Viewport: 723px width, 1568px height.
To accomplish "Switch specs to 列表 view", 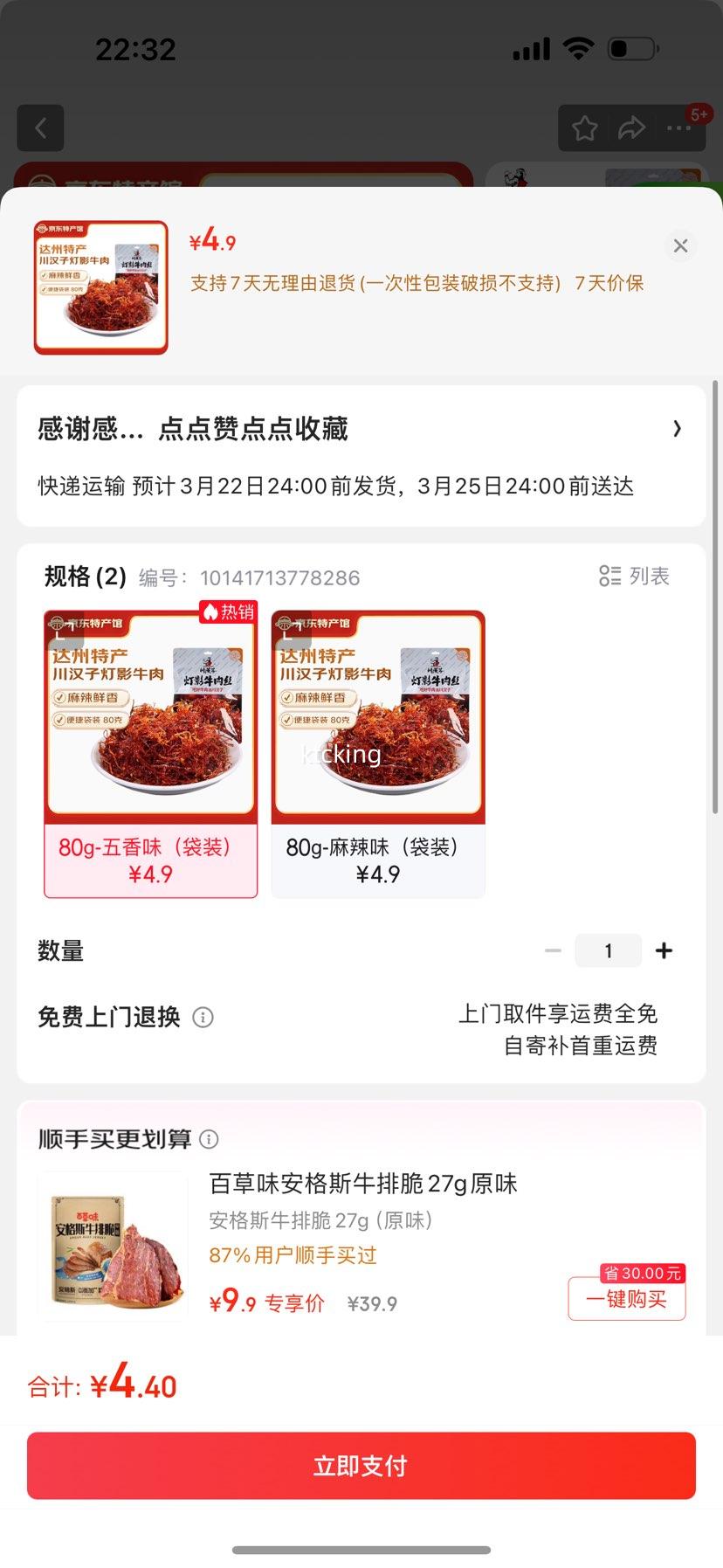I will 635,577.
